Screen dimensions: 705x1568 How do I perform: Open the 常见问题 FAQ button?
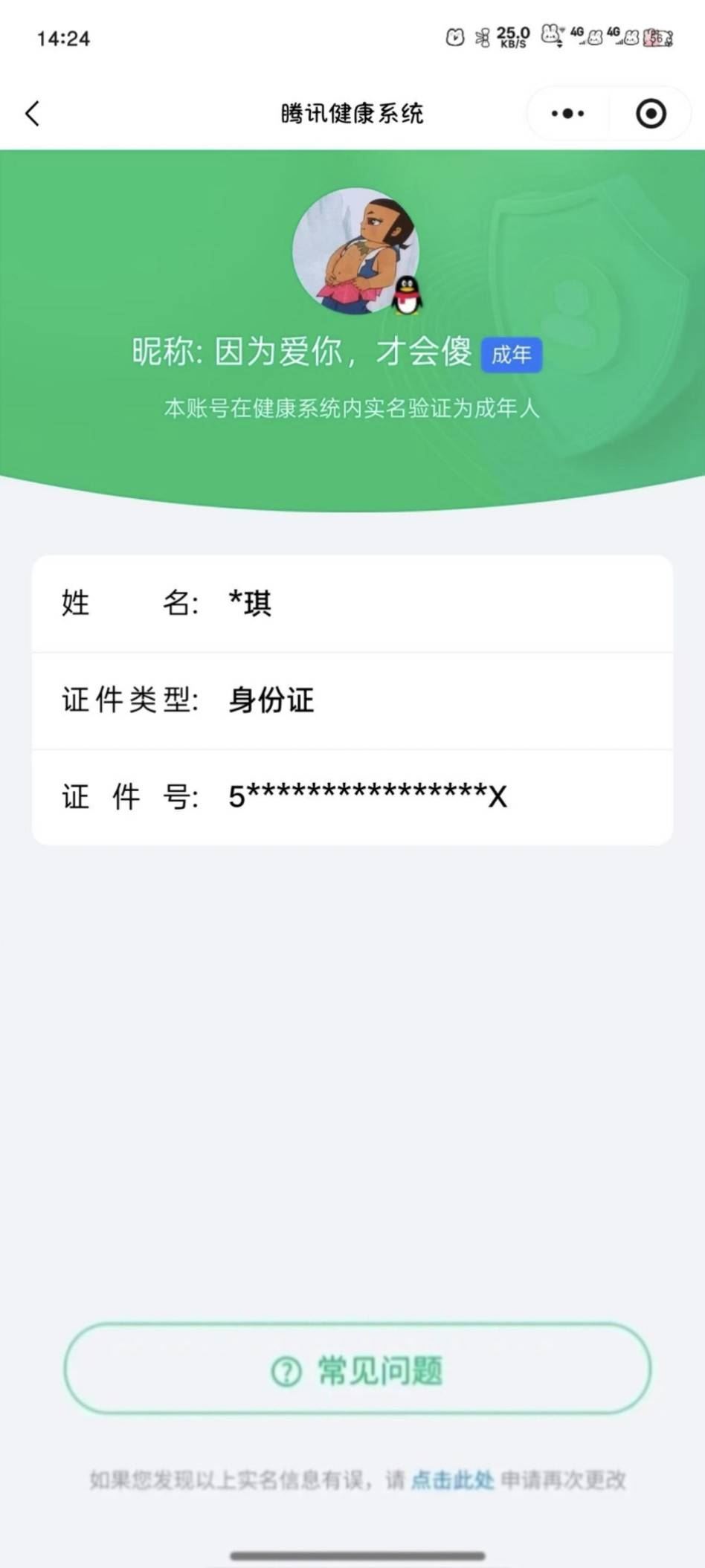point(358,1370)
